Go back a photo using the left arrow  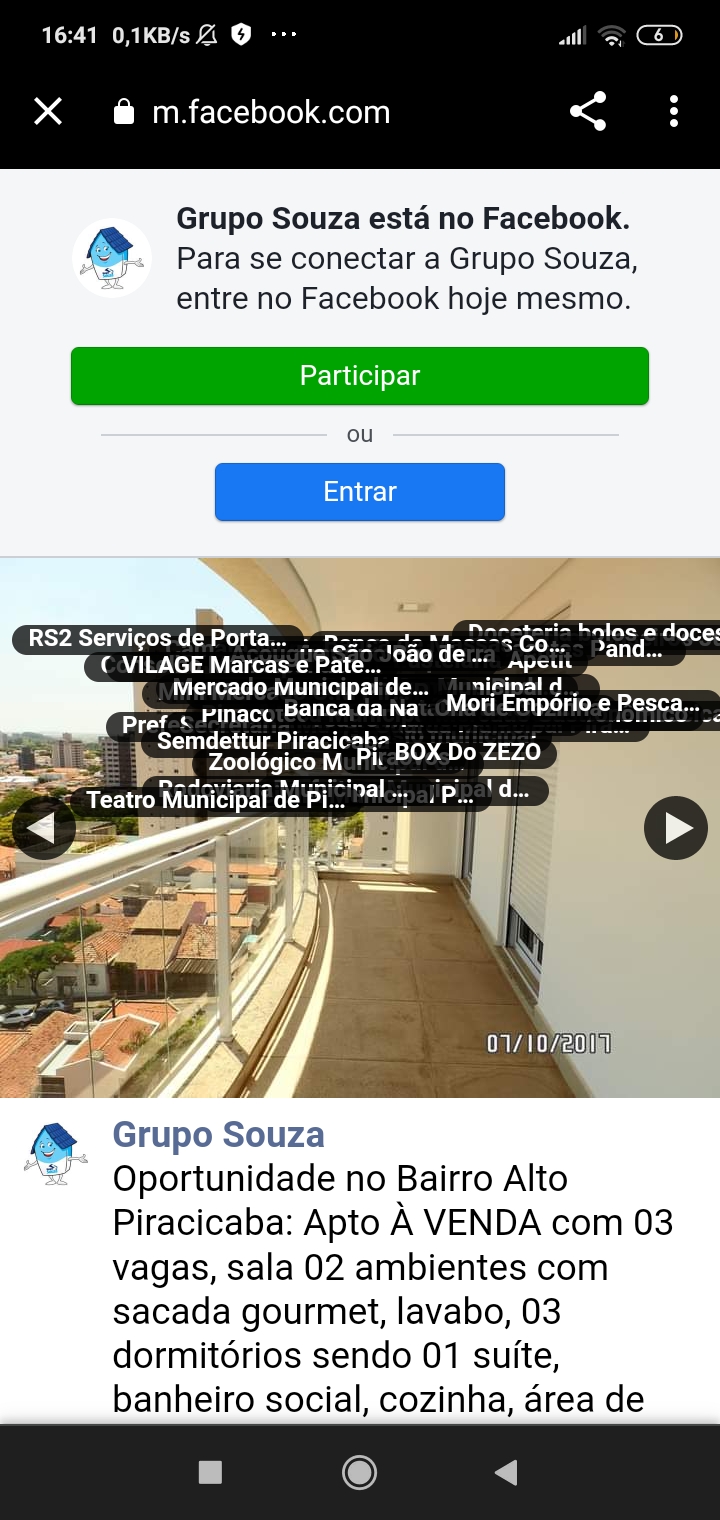45,828
